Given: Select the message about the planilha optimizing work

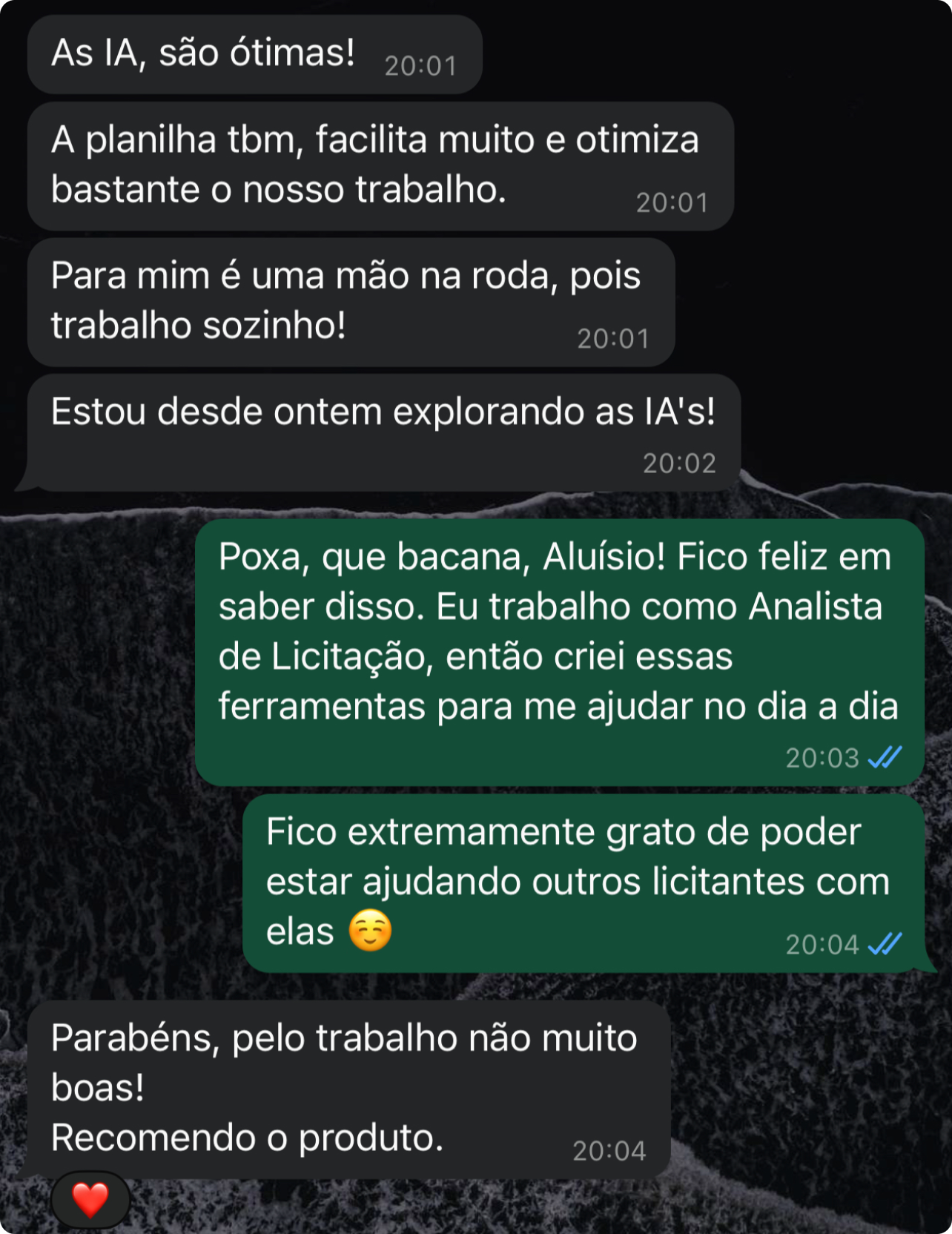Looking at the screenshot, I should coord(371,163).
